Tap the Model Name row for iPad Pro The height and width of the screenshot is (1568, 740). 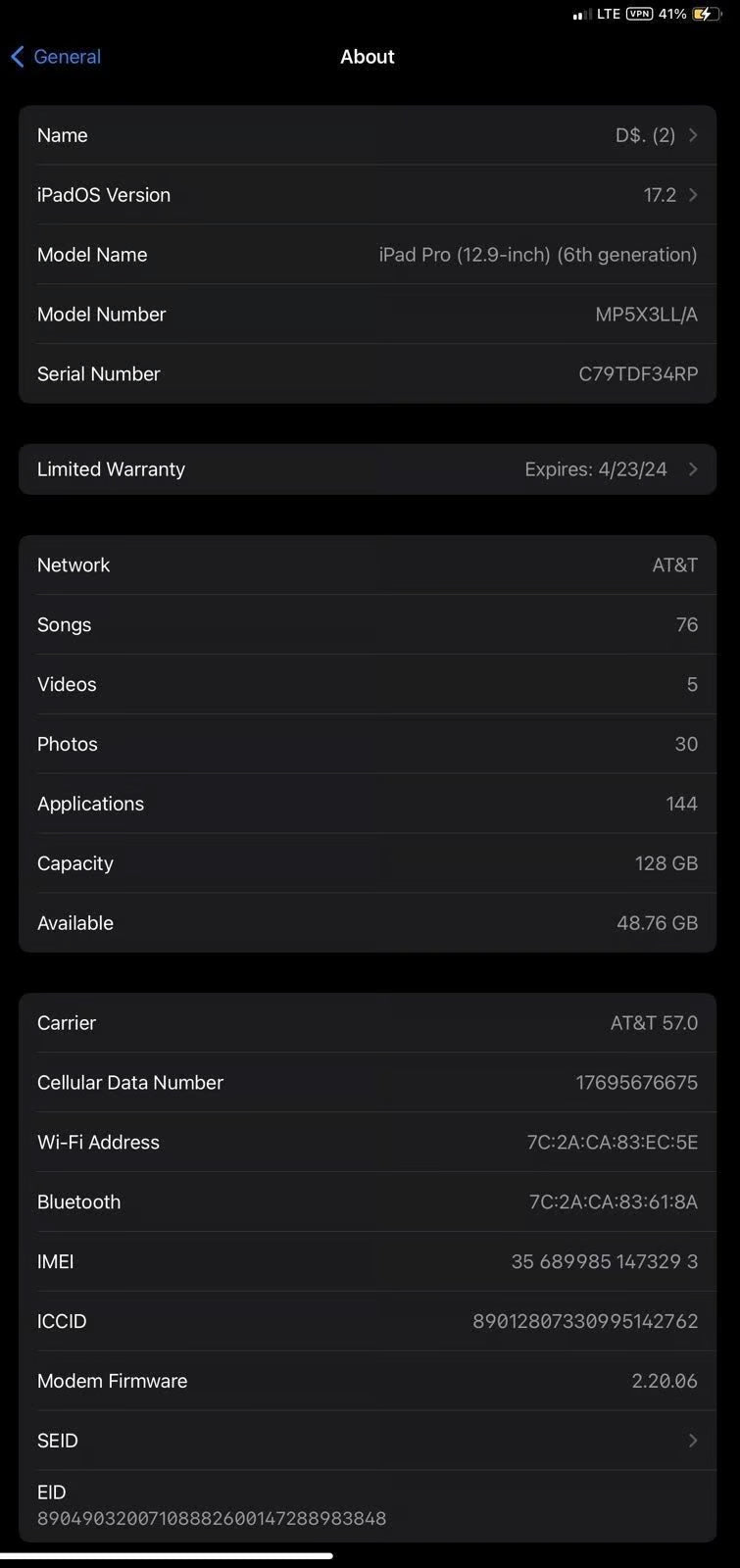pos(368,255)
